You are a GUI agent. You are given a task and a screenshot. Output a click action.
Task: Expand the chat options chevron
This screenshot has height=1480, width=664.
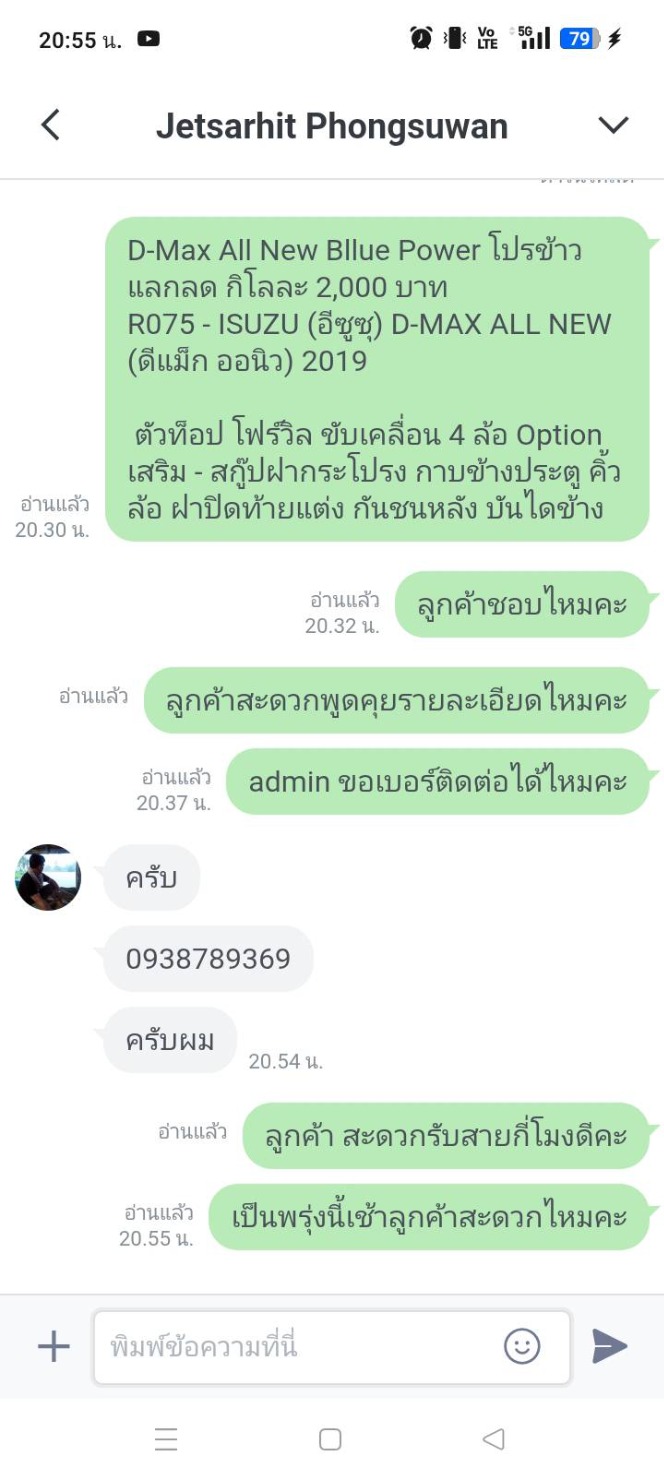pos(612,126)
